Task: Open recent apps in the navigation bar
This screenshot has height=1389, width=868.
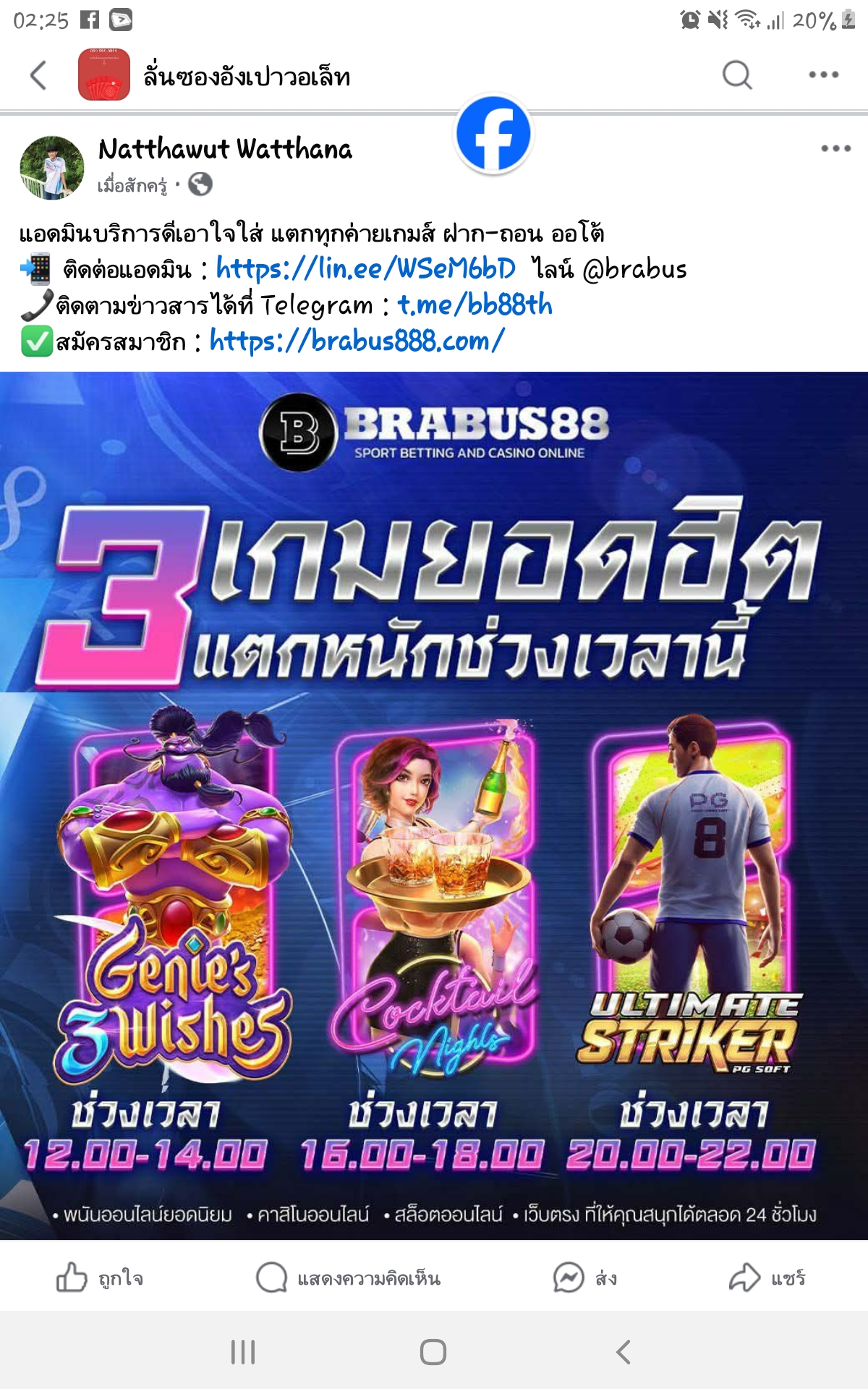Action: pos(243,1351)
